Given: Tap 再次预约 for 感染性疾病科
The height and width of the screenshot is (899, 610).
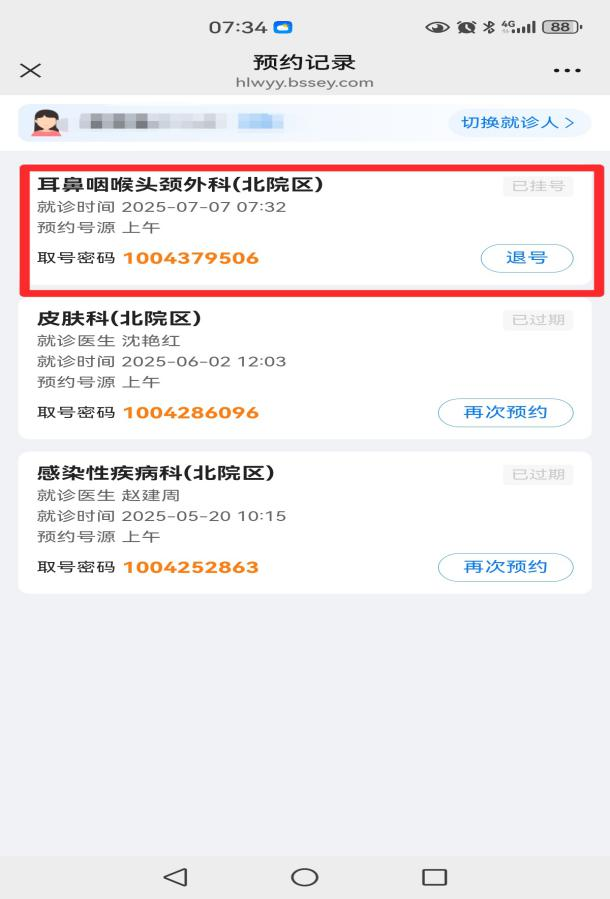Looking at the screenshot, I should 505,567.
